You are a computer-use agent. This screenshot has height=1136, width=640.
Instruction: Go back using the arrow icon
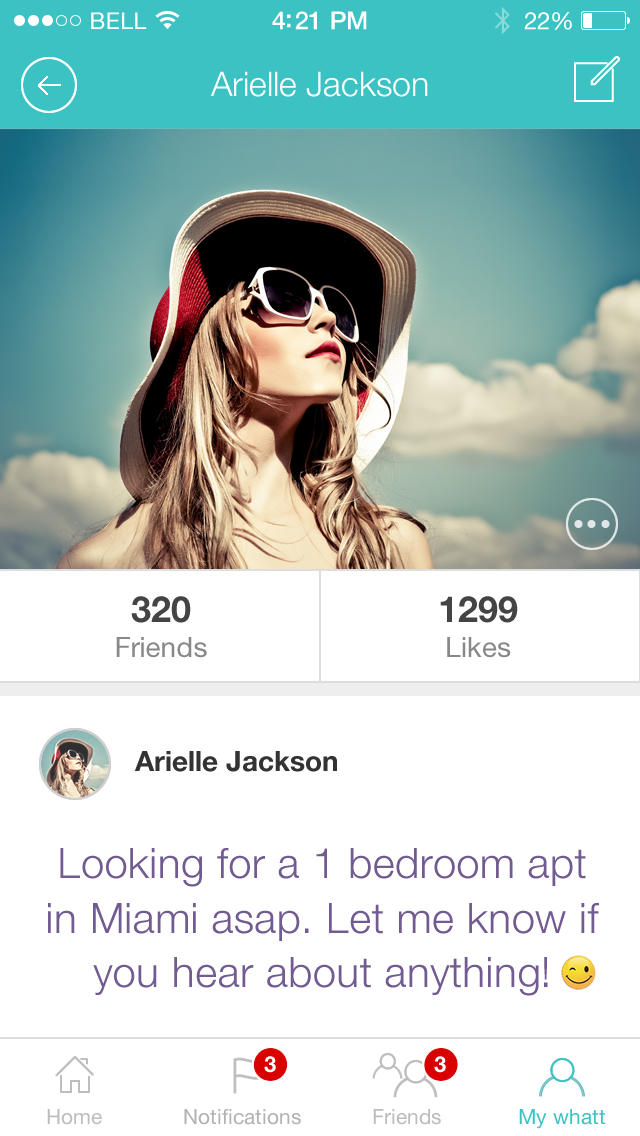(49, 85)
